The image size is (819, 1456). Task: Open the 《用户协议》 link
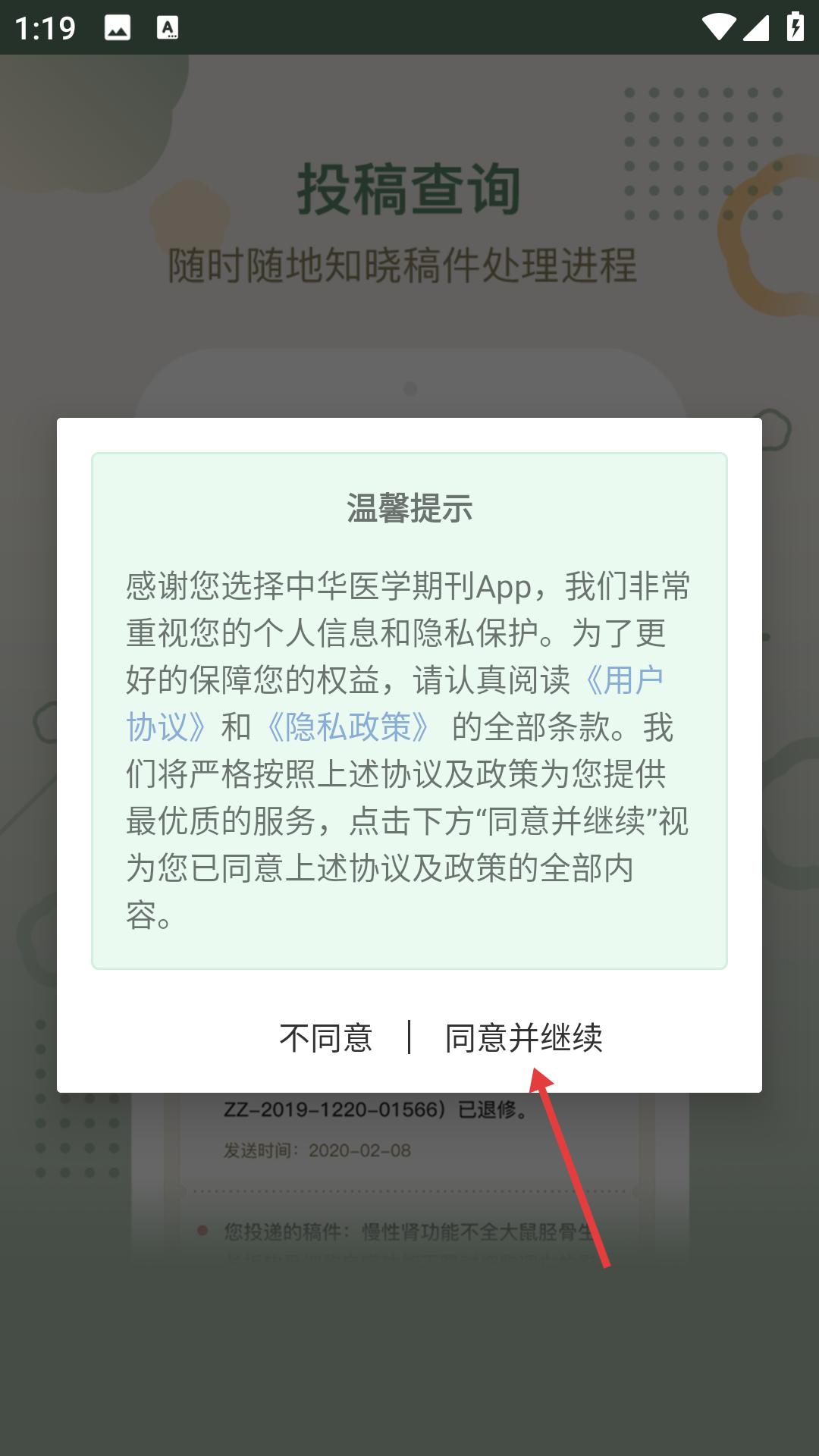pyautogui.click(x=622, y=680)
